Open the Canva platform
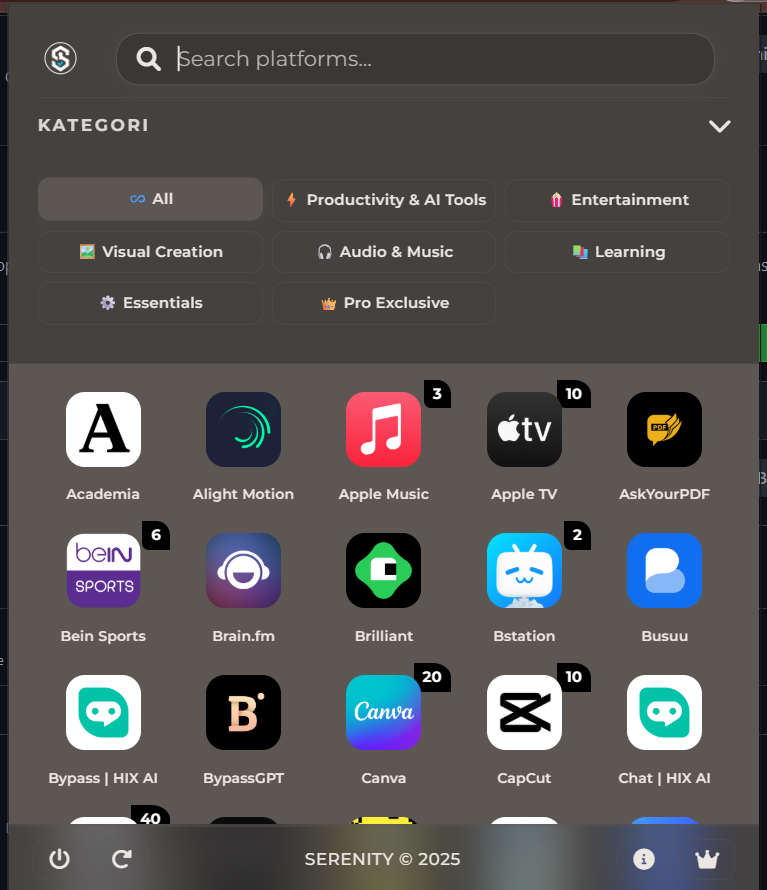This screenshot has width=767, height=890. coord(383,713)
